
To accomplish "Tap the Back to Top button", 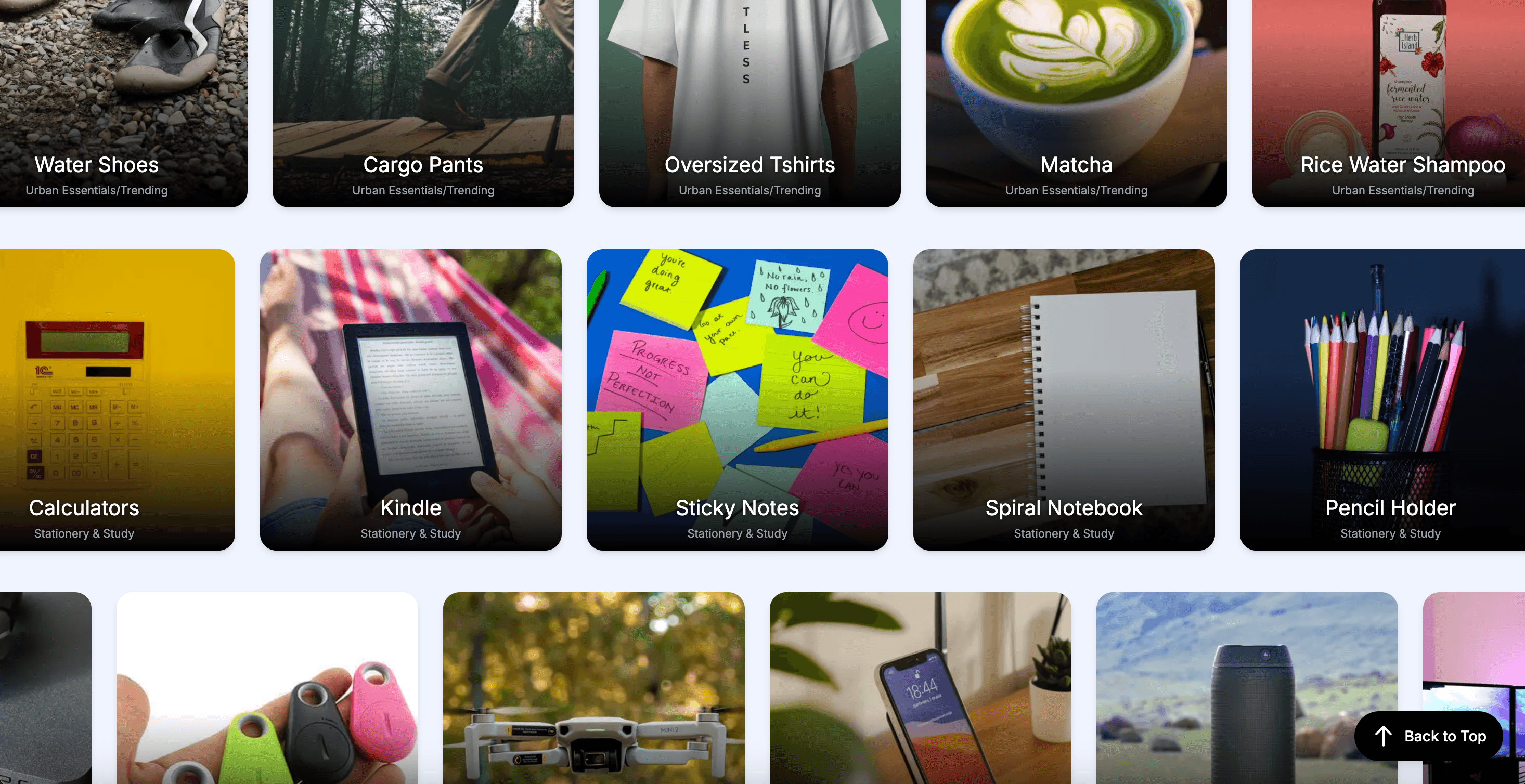I will tap(1428, 736).
